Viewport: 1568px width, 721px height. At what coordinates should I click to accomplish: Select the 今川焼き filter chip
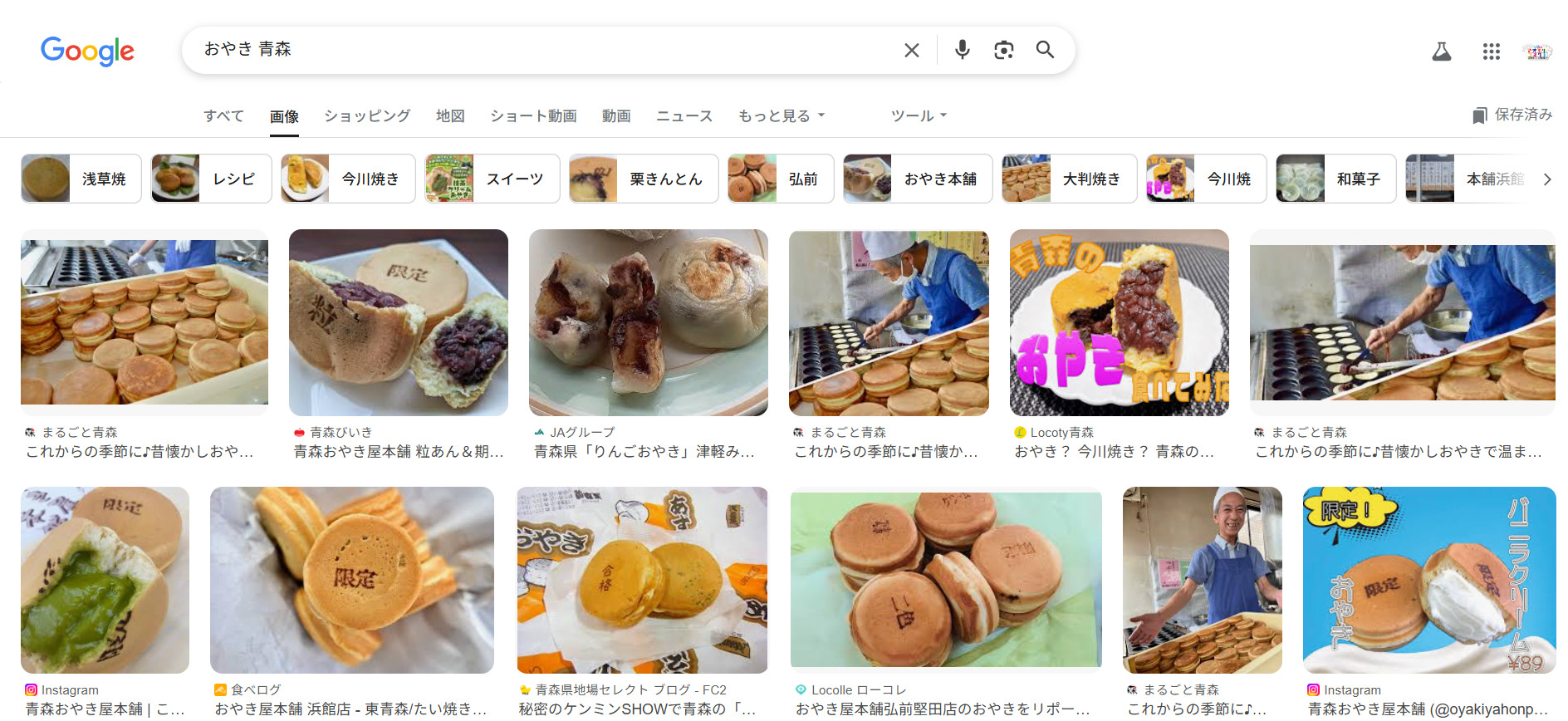(348, 179)
